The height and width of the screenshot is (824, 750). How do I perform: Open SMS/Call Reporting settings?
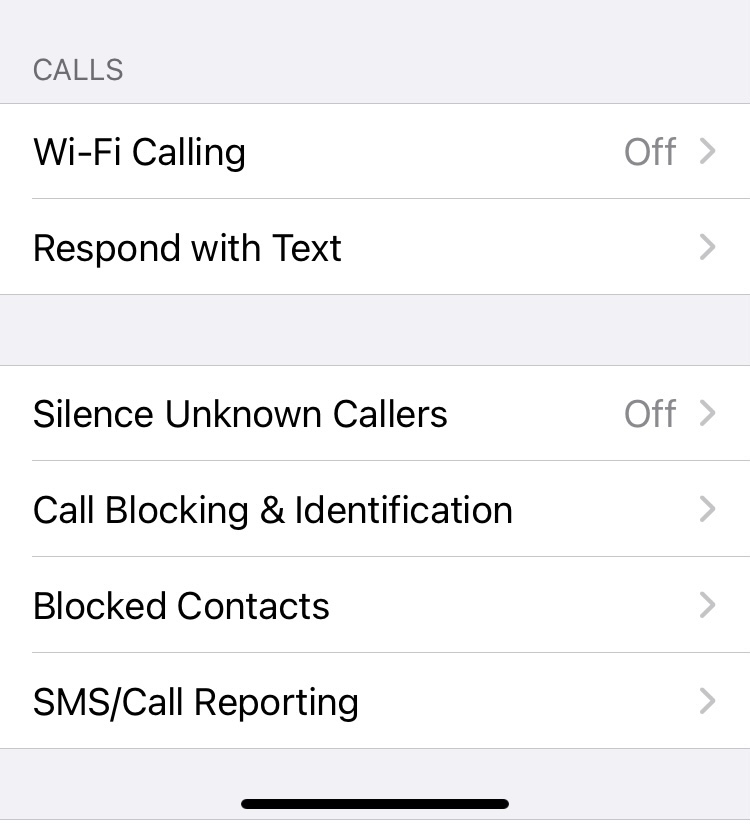click(x=375, y=702)
